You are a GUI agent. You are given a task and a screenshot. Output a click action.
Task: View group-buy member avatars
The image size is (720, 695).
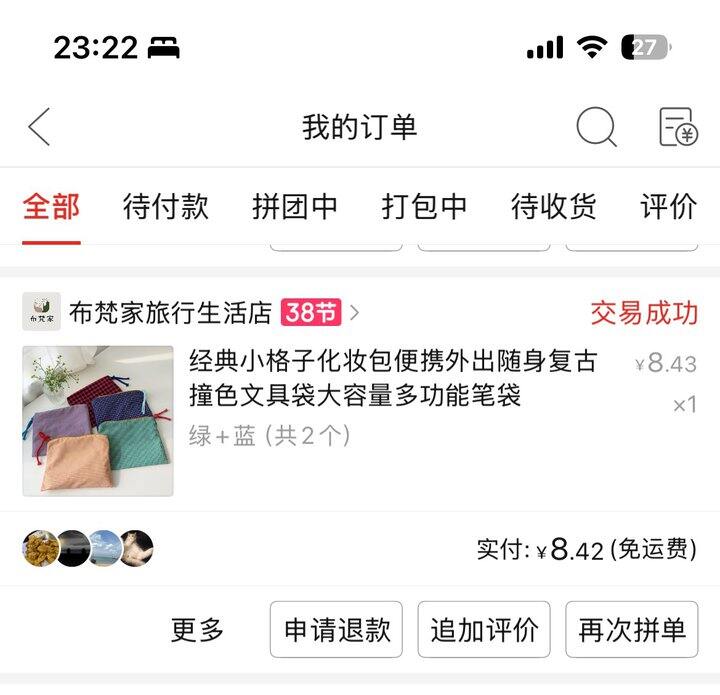(x=88, y=549)
